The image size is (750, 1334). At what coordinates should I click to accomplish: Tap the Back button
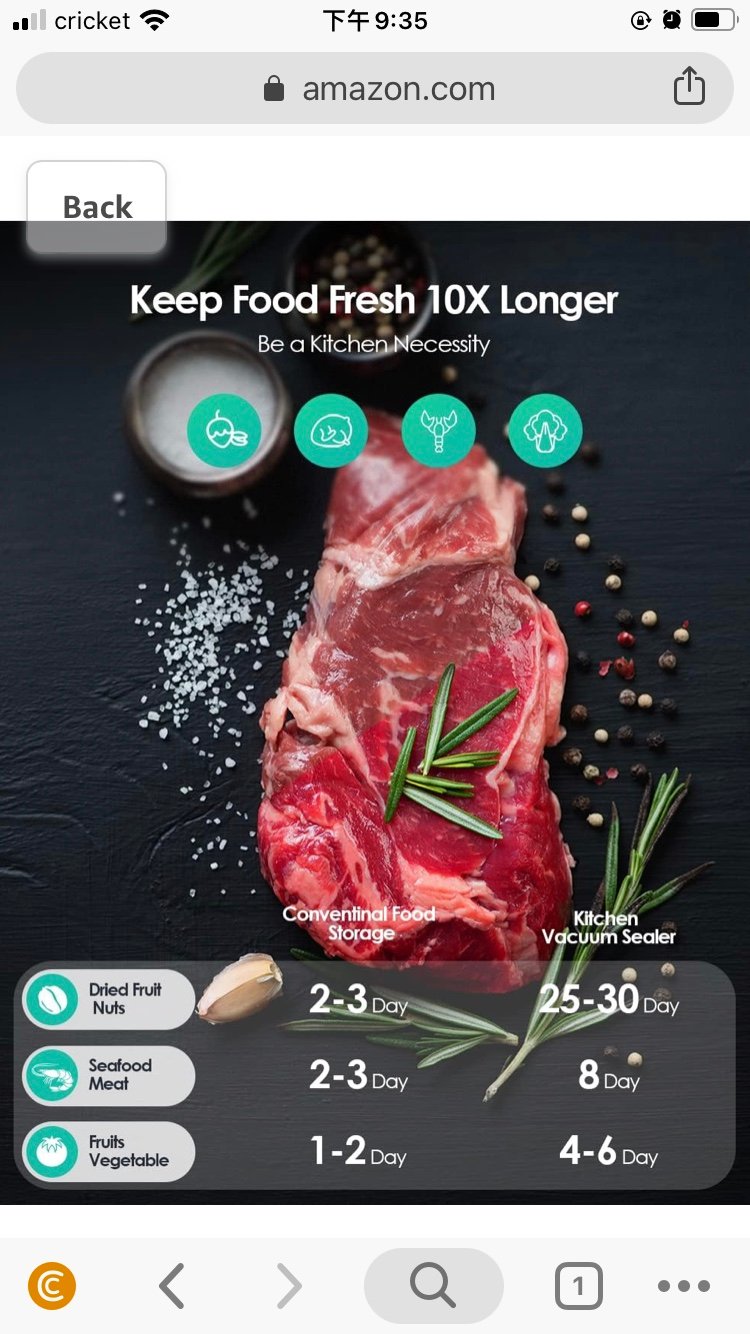pos(96,207)
